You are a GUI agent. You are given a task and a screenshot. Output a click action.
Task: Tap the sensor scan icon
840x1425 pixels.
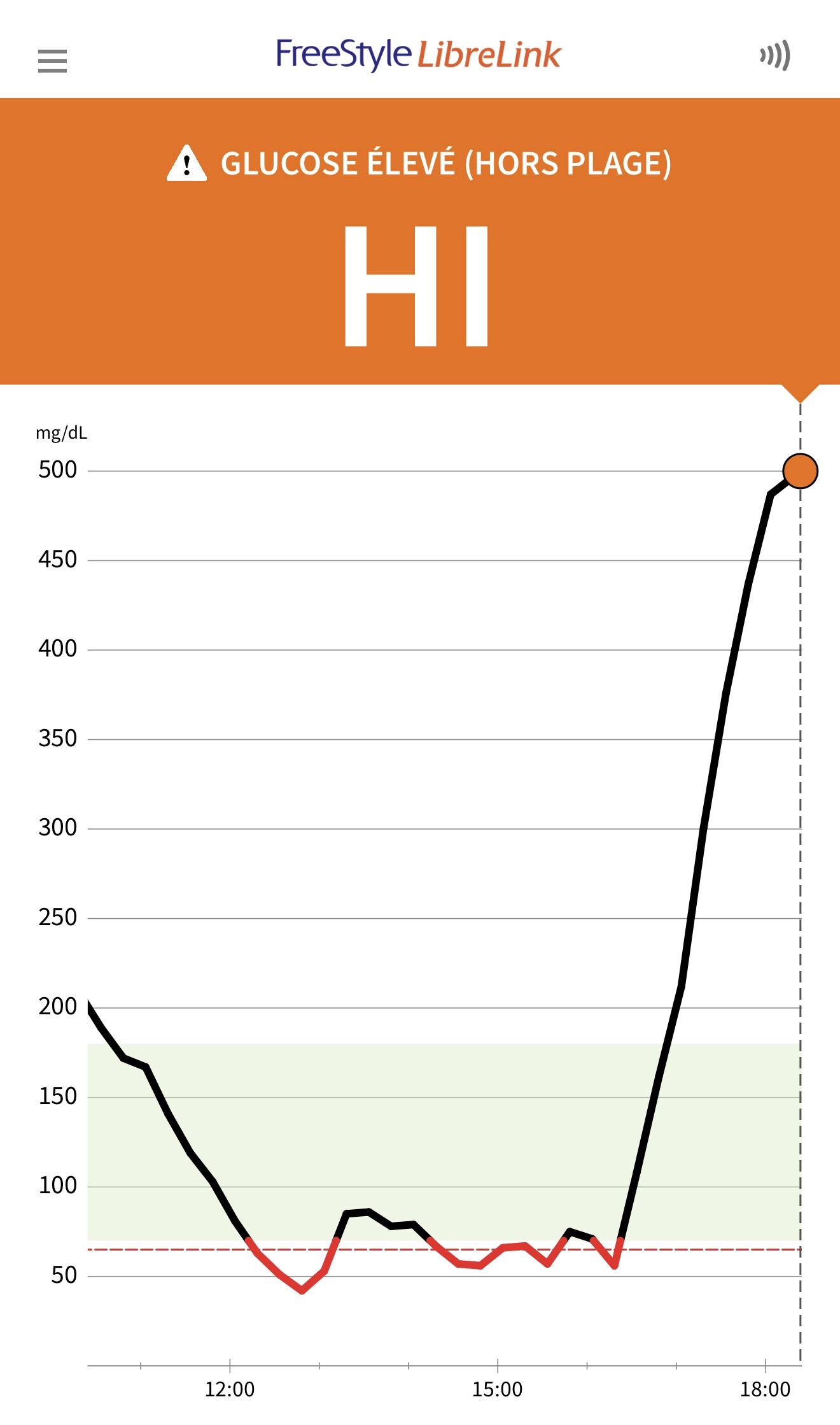click(x=775, y=55)
